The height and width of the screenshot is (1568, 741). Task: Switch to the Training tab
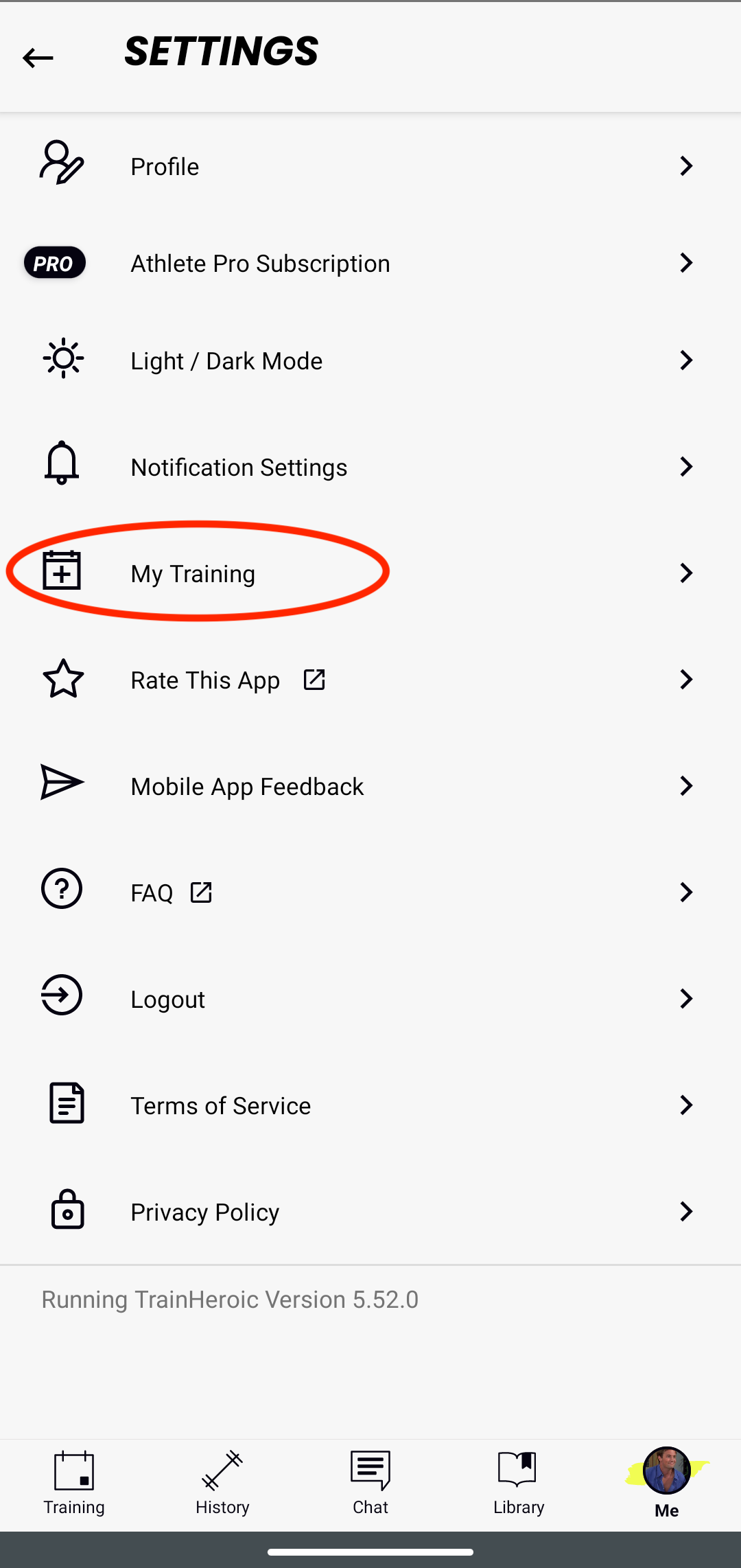click(x=74, y=1484)
